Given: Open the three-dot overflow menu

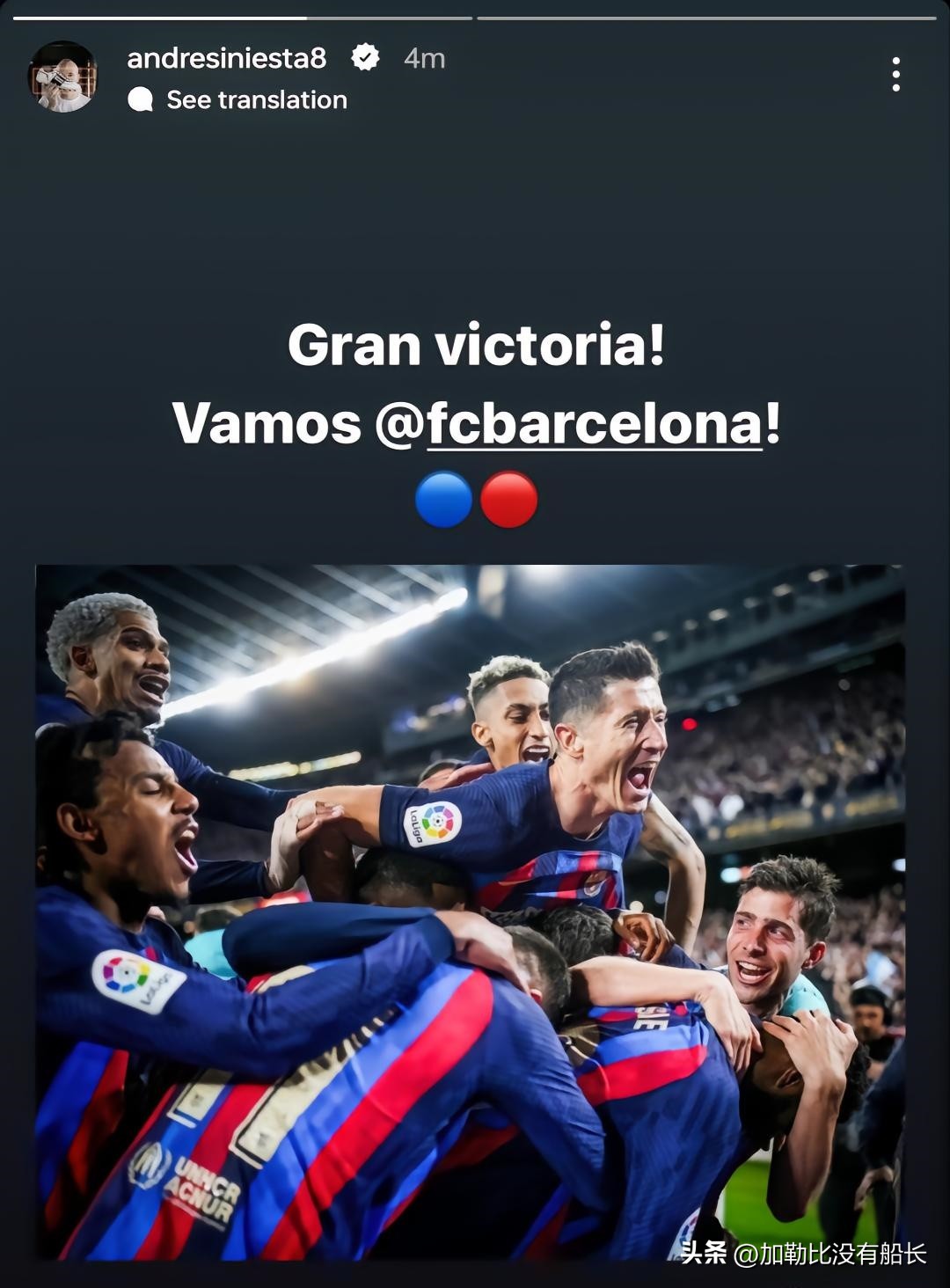Looking at the screenshot, I should pyautogui.click(x=895, y=75).
